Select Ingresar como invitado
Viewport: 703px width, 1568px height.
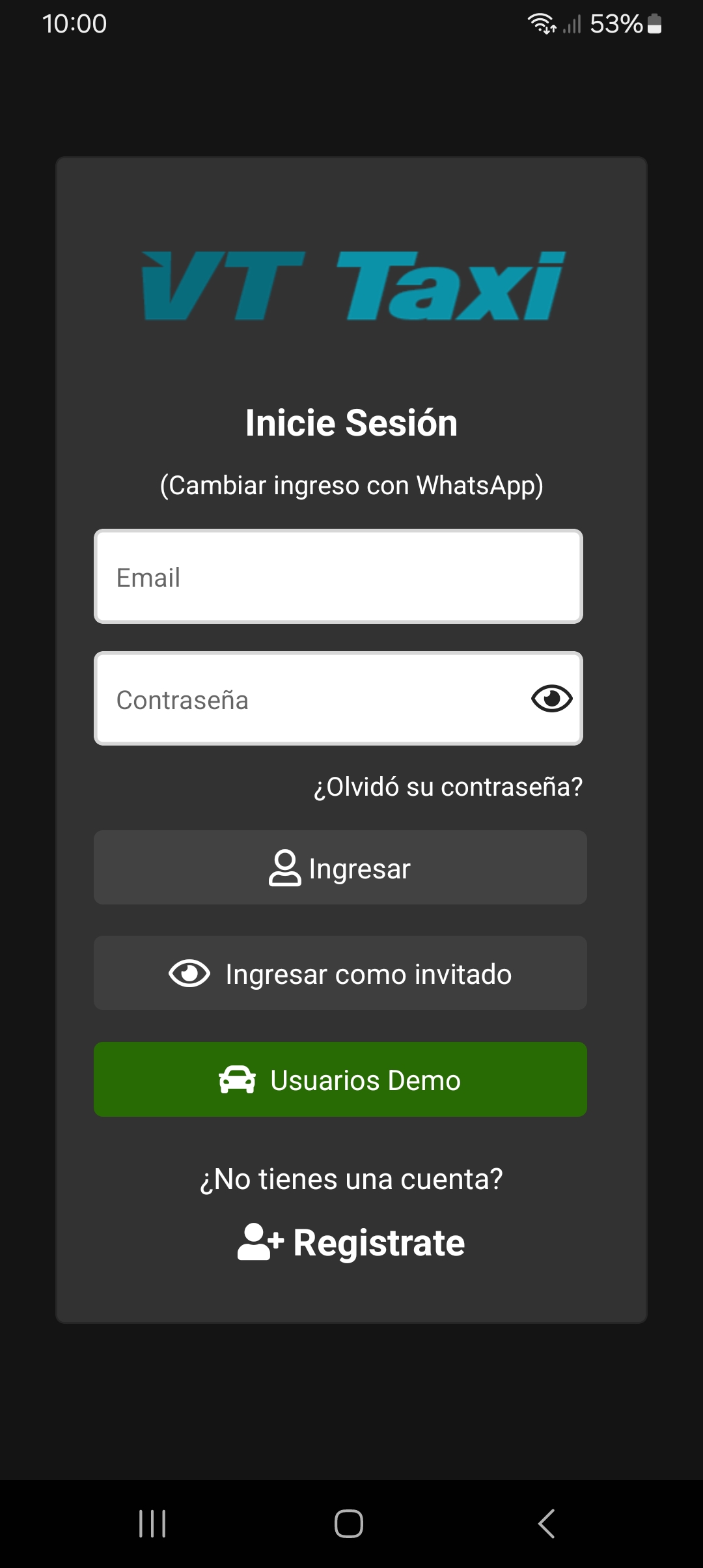340,973
